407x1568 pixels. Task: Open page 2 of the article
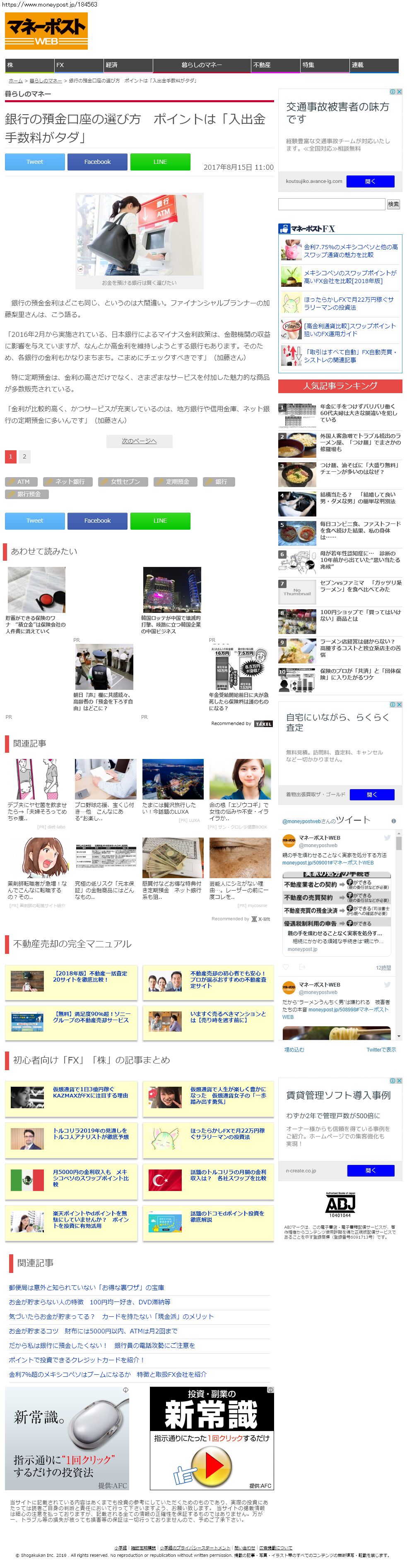24,456
